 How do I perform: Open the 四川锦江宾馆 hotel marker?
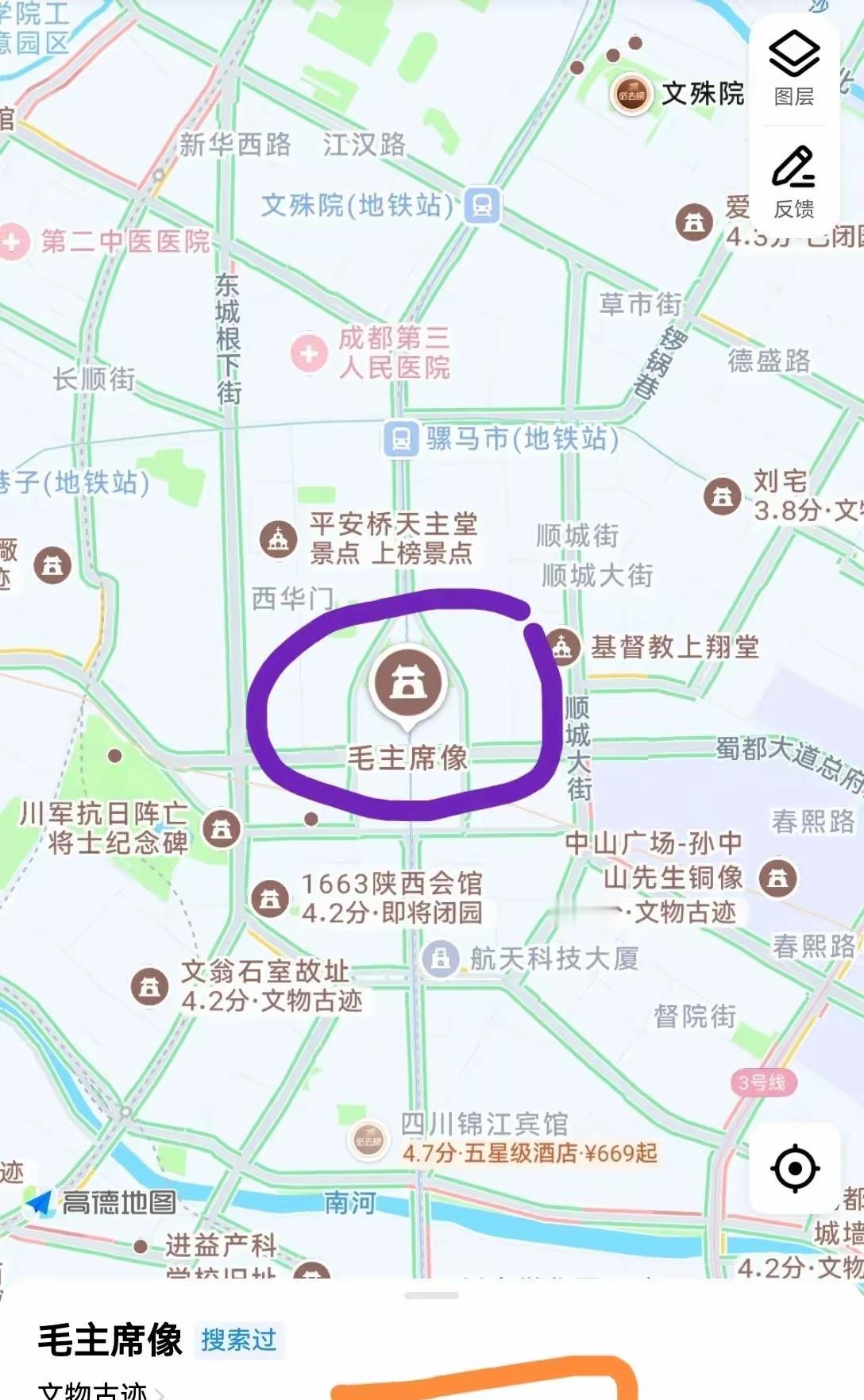pyautogui.click(x=368, y=1140)
